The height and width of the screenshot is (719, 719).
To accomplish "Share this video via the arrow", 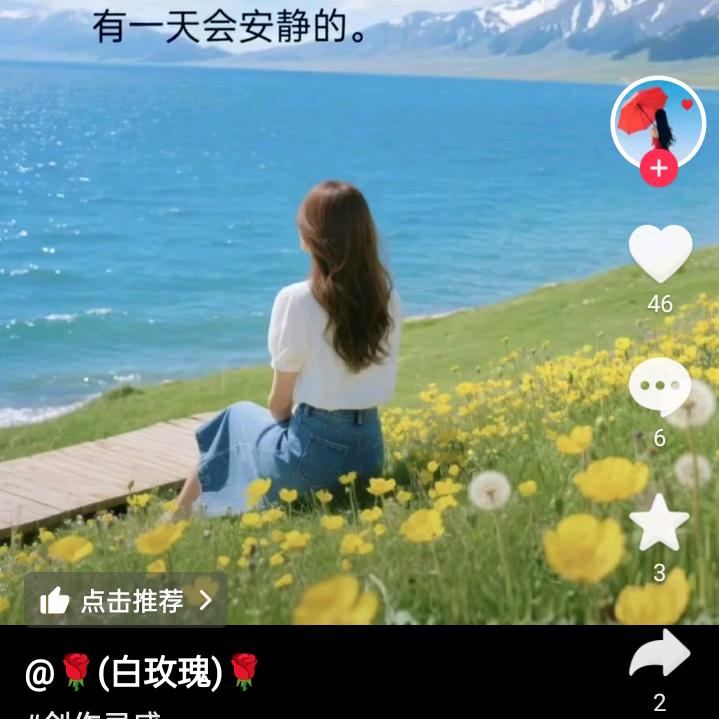I will [x=659, y=655].
